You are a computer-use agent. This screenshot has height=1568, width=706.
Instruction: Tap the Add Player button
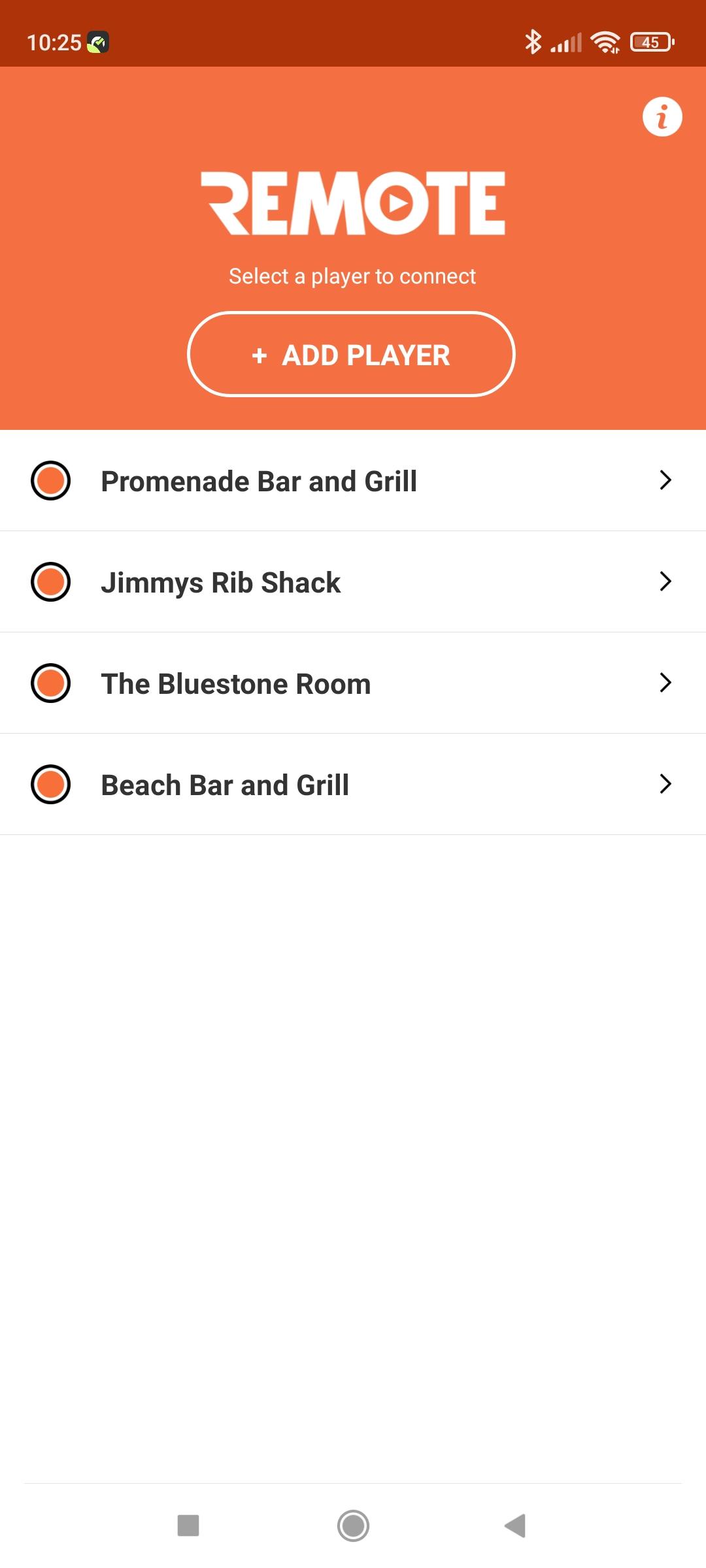pyautogui.click(x=351, y=354)
